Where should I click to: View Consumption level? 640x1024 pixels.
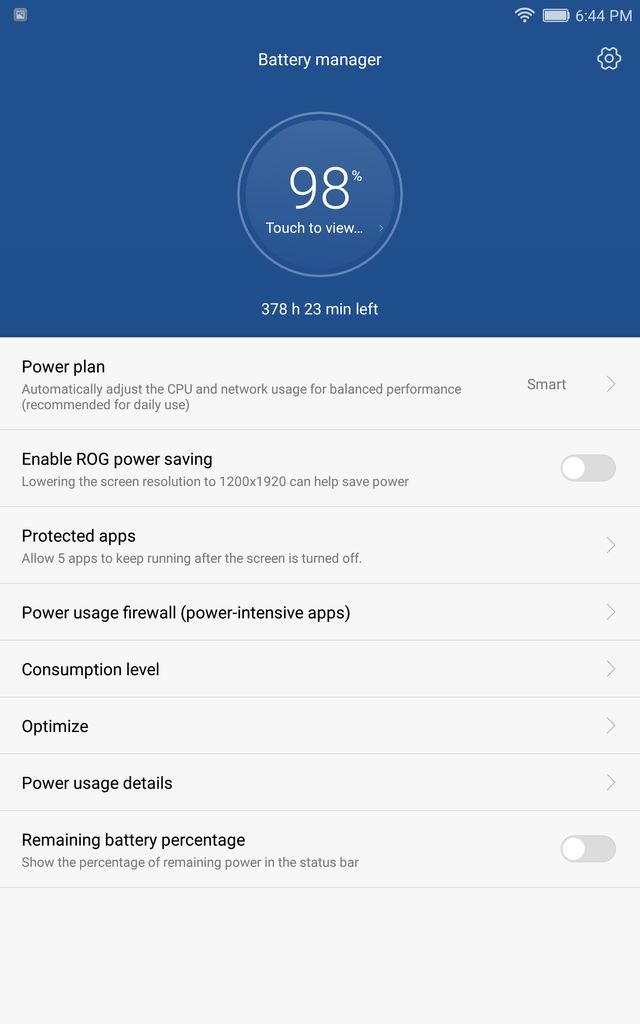320,669
